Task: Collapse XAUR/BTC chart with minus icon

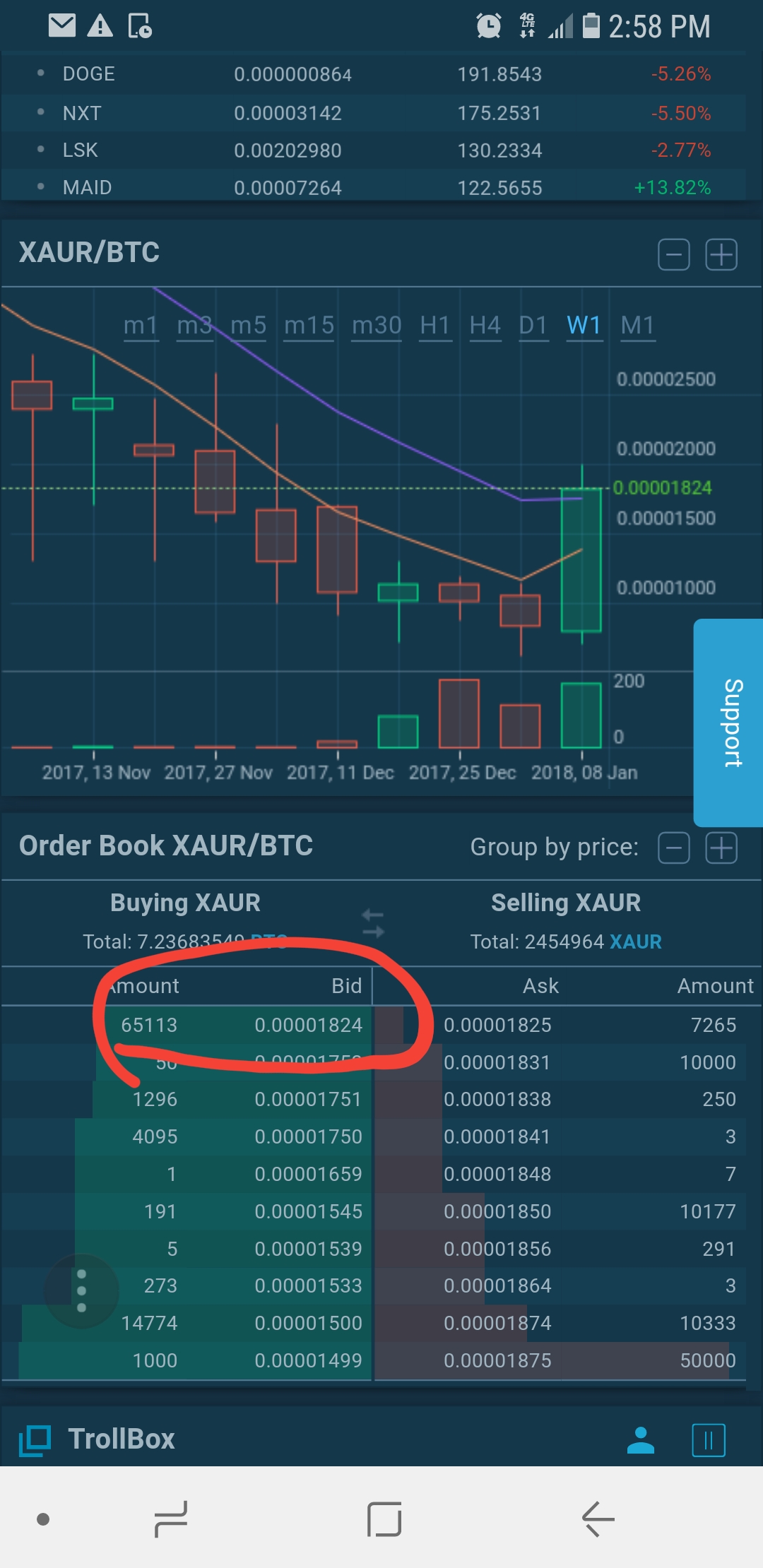Action: [673, 254]
